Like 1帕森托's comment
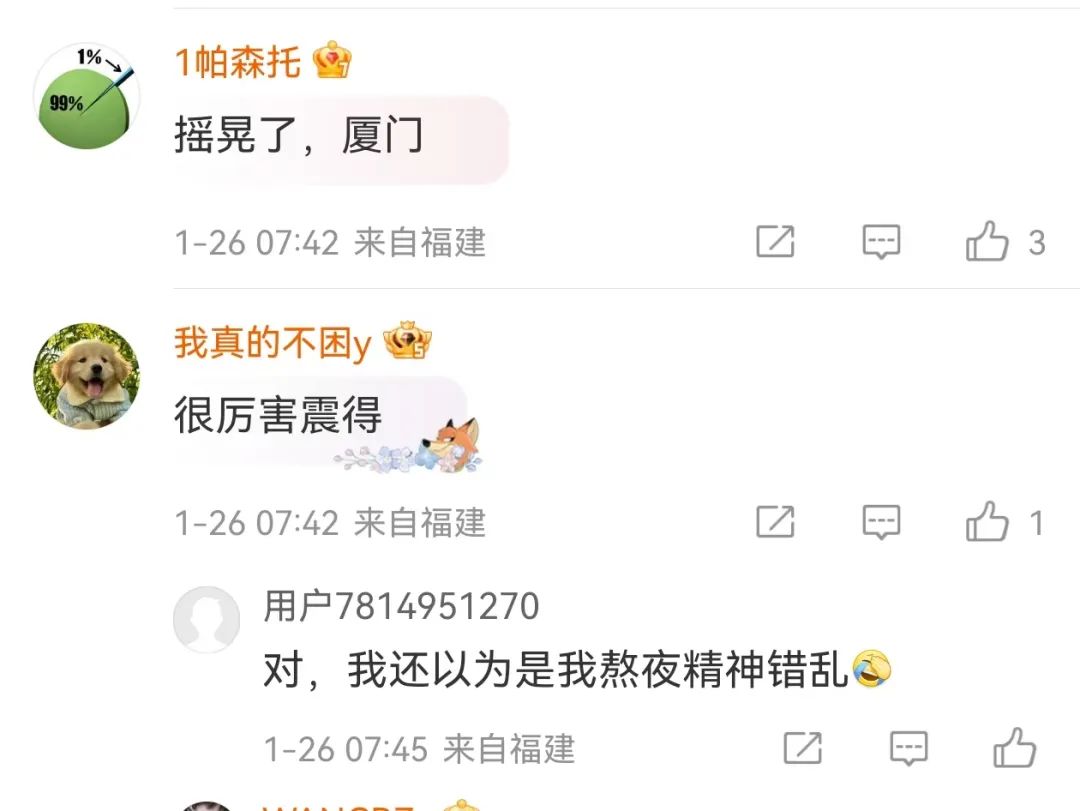This screenshot has height=811, width=1080. [988, 242]
